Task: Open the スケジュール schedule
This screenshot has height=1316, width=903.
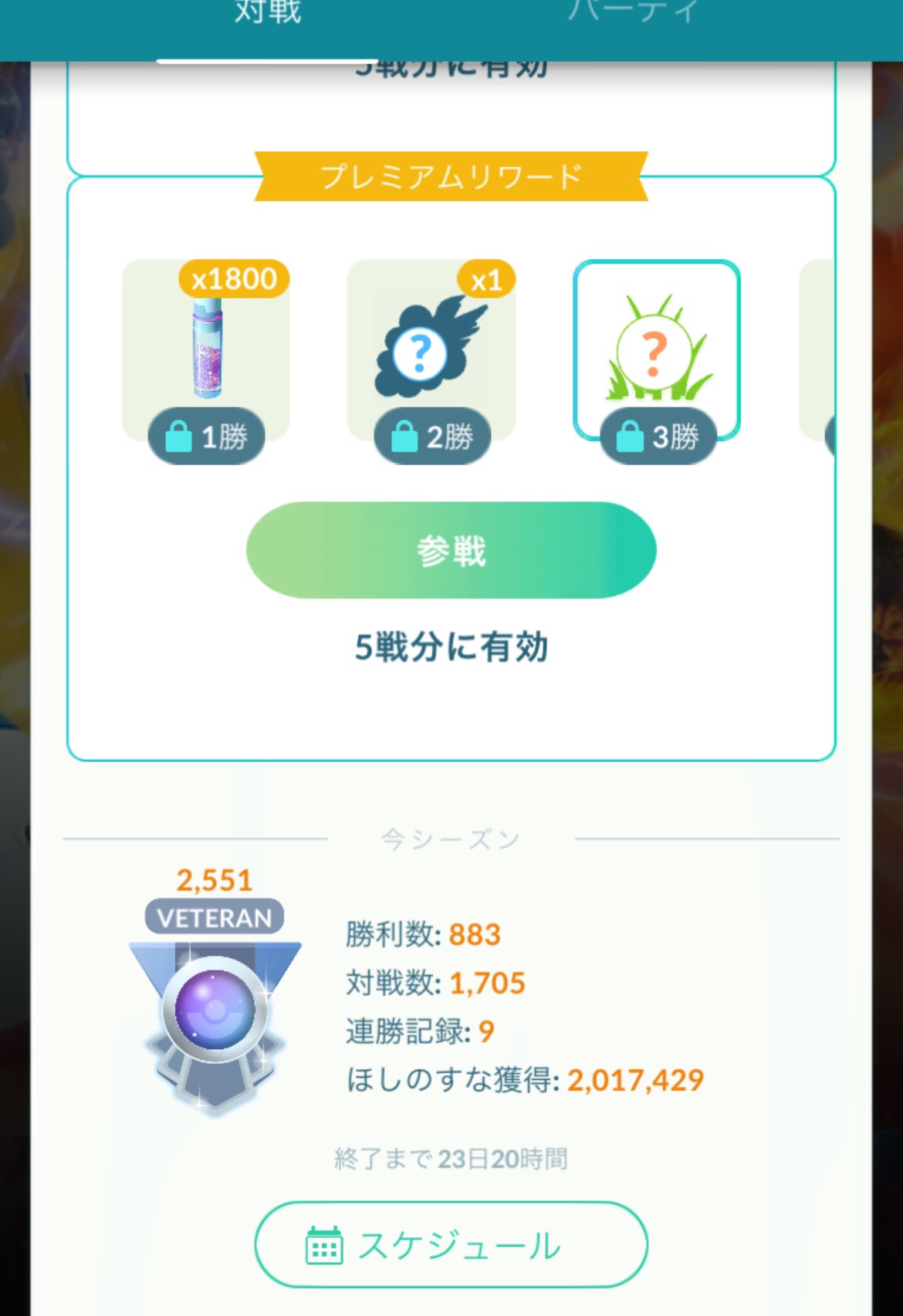Action: click(451, 1244)
